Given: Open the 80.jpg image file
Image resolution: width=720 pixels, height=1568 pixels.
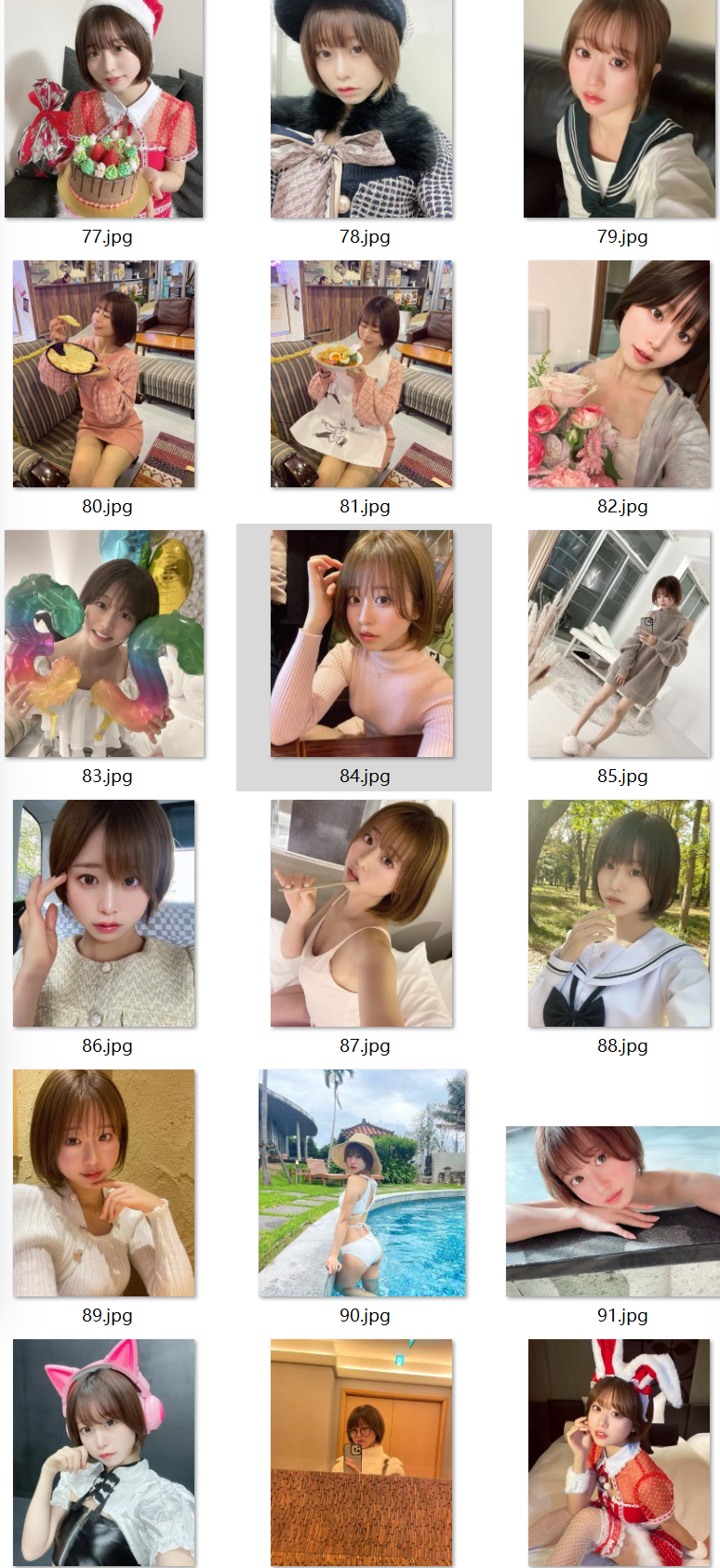Looking at the screenshot, I should pos(104,374).
